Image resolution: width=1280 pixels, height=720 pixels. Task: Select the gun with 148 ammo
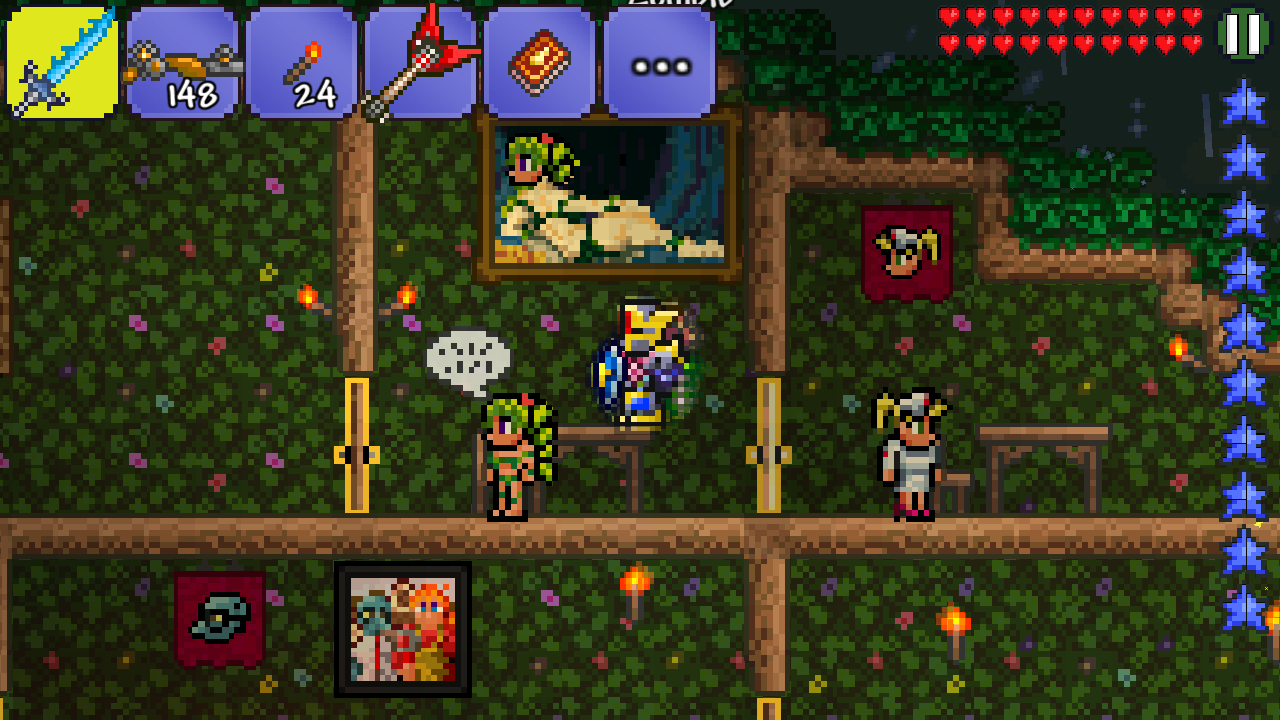pyautogui.click(x=182, y=62)
